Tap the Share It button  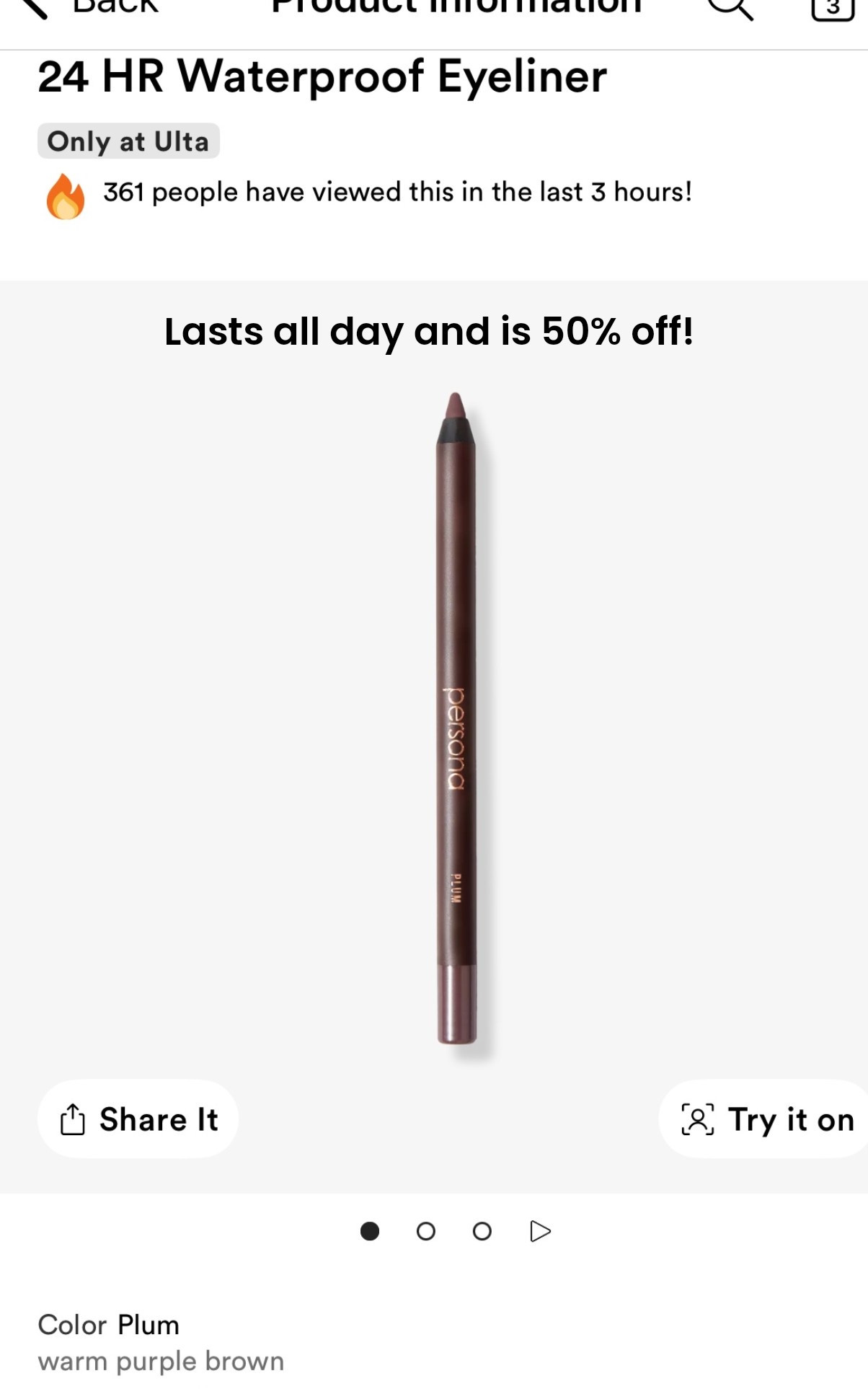(x=138, y=1119)
